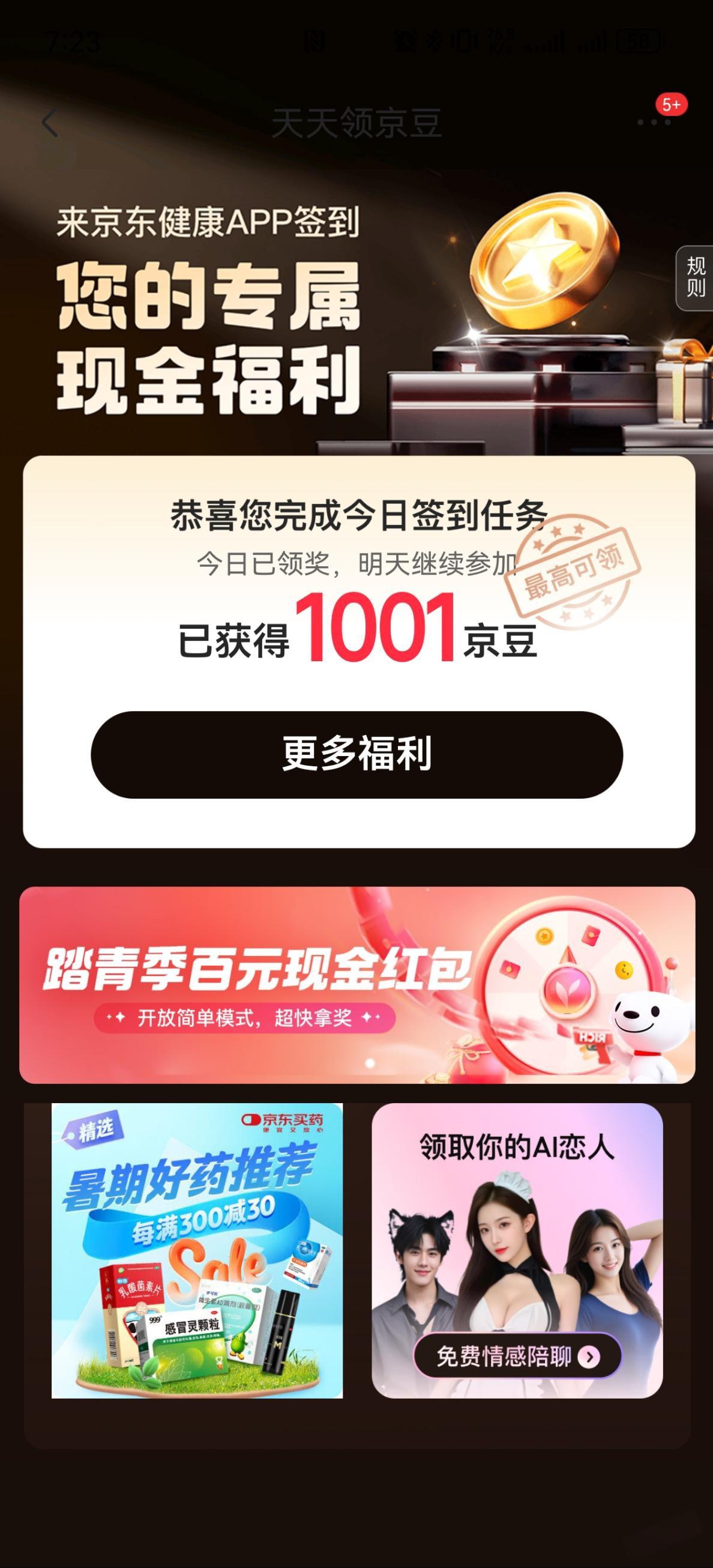Screen dimensions: 713x1568
Task: Open the three-dot overflow menu
Action: [x=654, y=123]
